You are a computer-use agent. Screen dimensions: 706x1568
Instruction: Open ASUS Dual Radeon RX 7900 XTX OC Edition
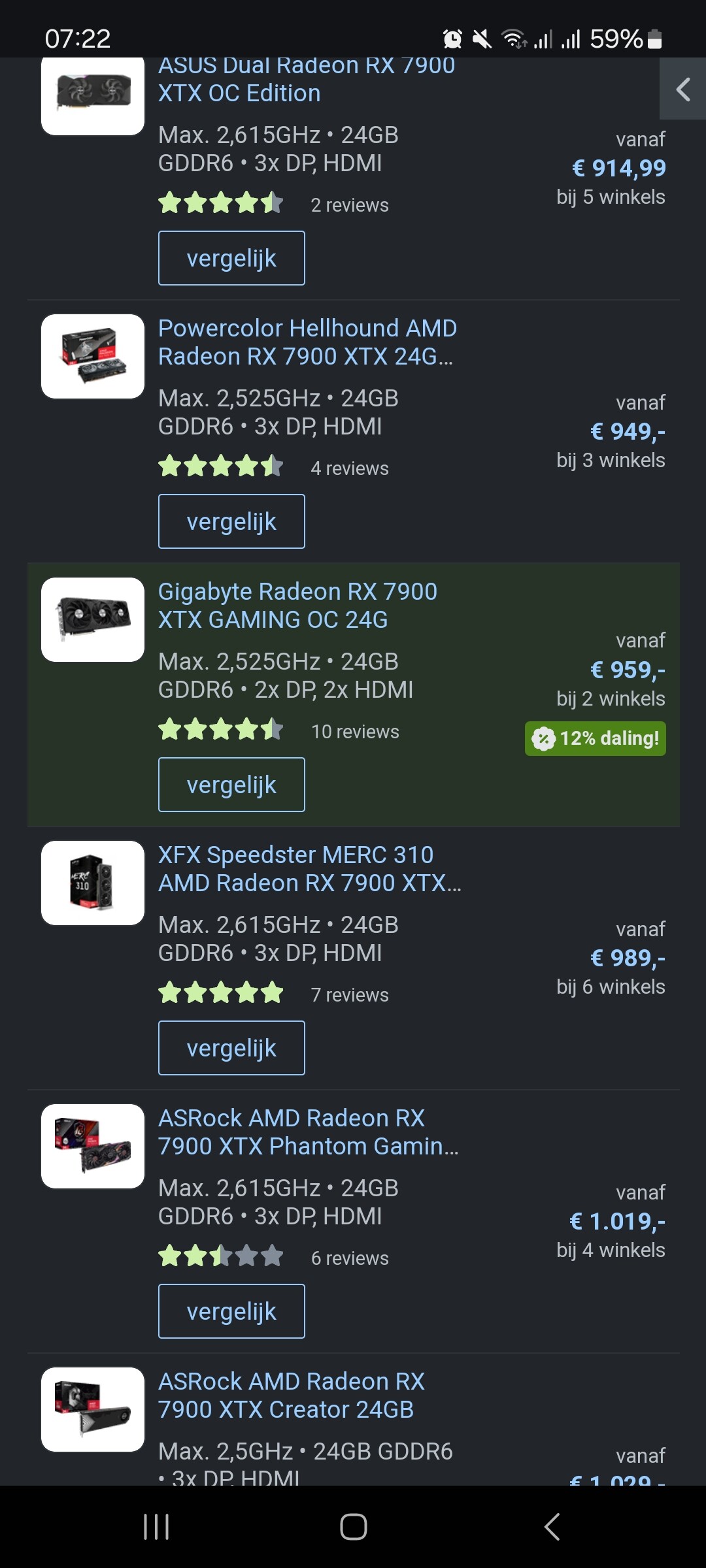pos(307,79)
